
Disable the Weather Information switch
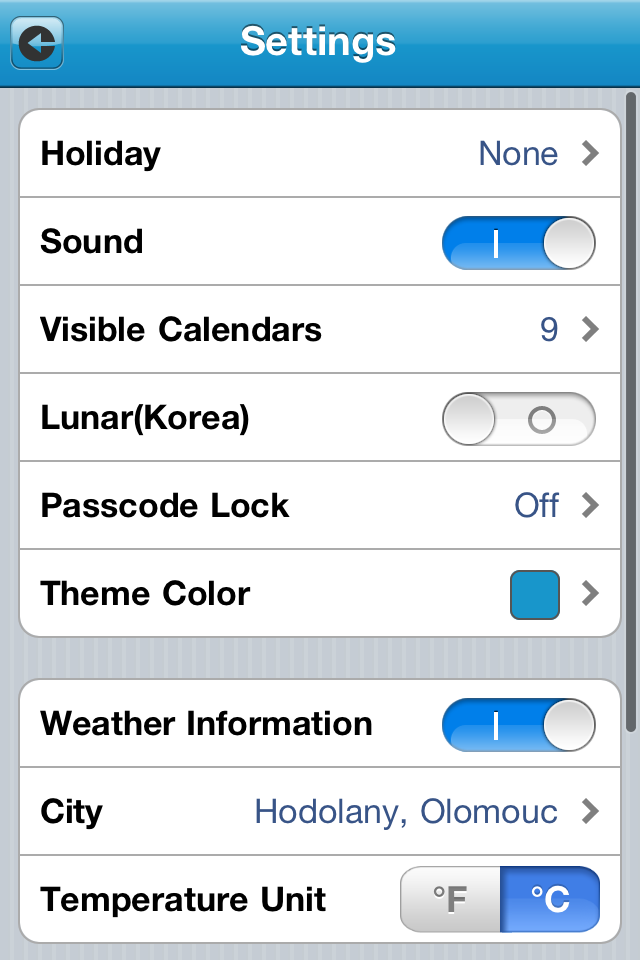point(518,725)
